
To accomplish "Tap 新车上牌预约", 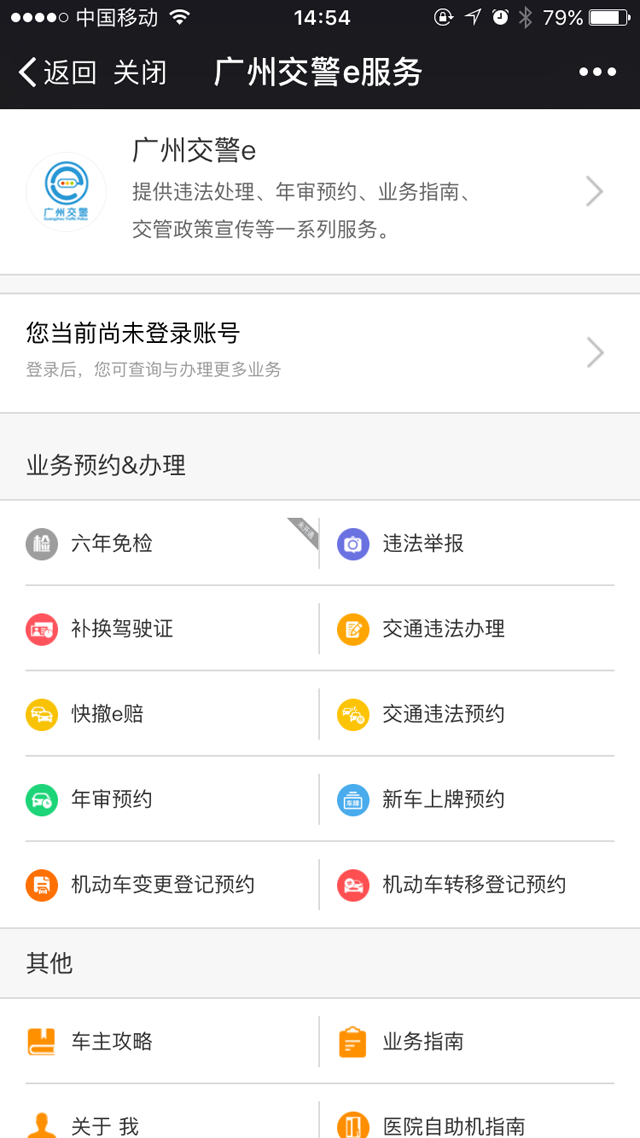I will coord(443,799).
